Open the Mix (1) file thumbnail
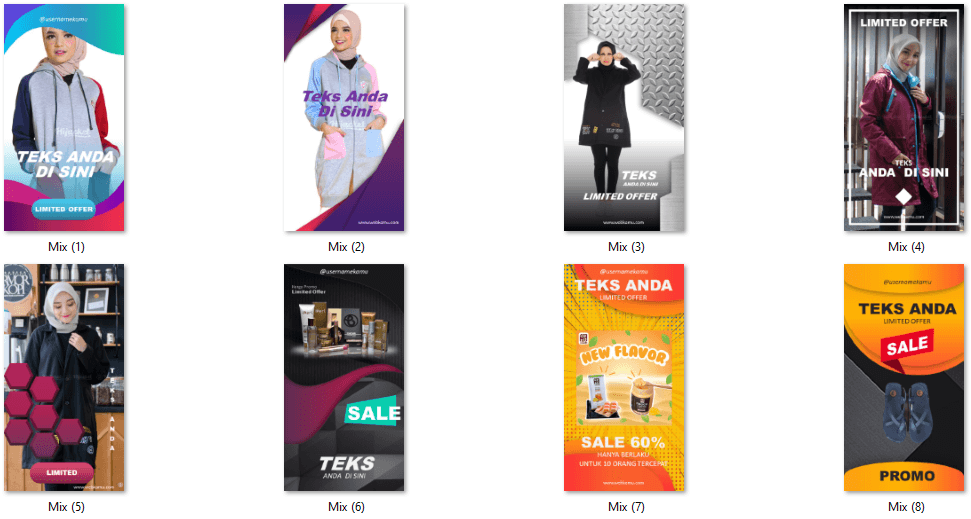The height and width of the screenshot is (519, 971). [64, 118]
